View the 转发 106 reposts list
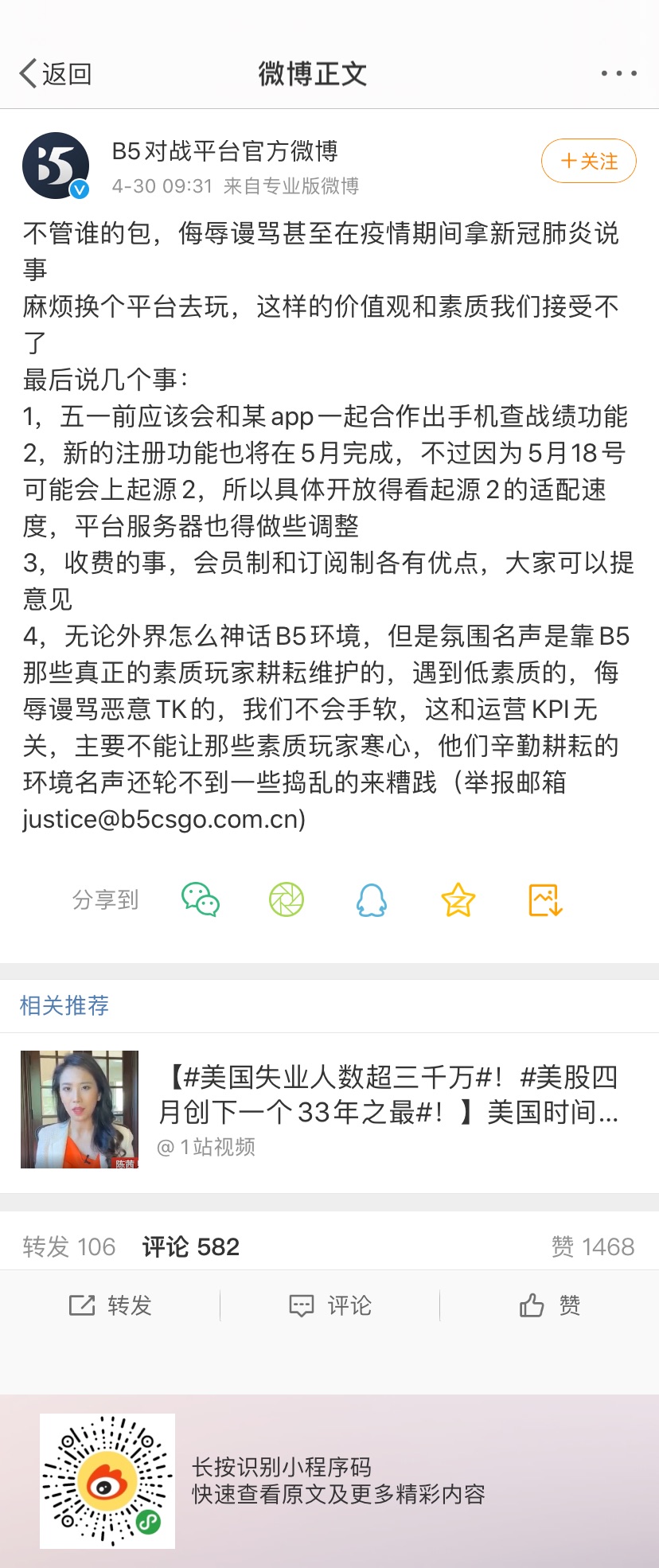 (69, 1246)
